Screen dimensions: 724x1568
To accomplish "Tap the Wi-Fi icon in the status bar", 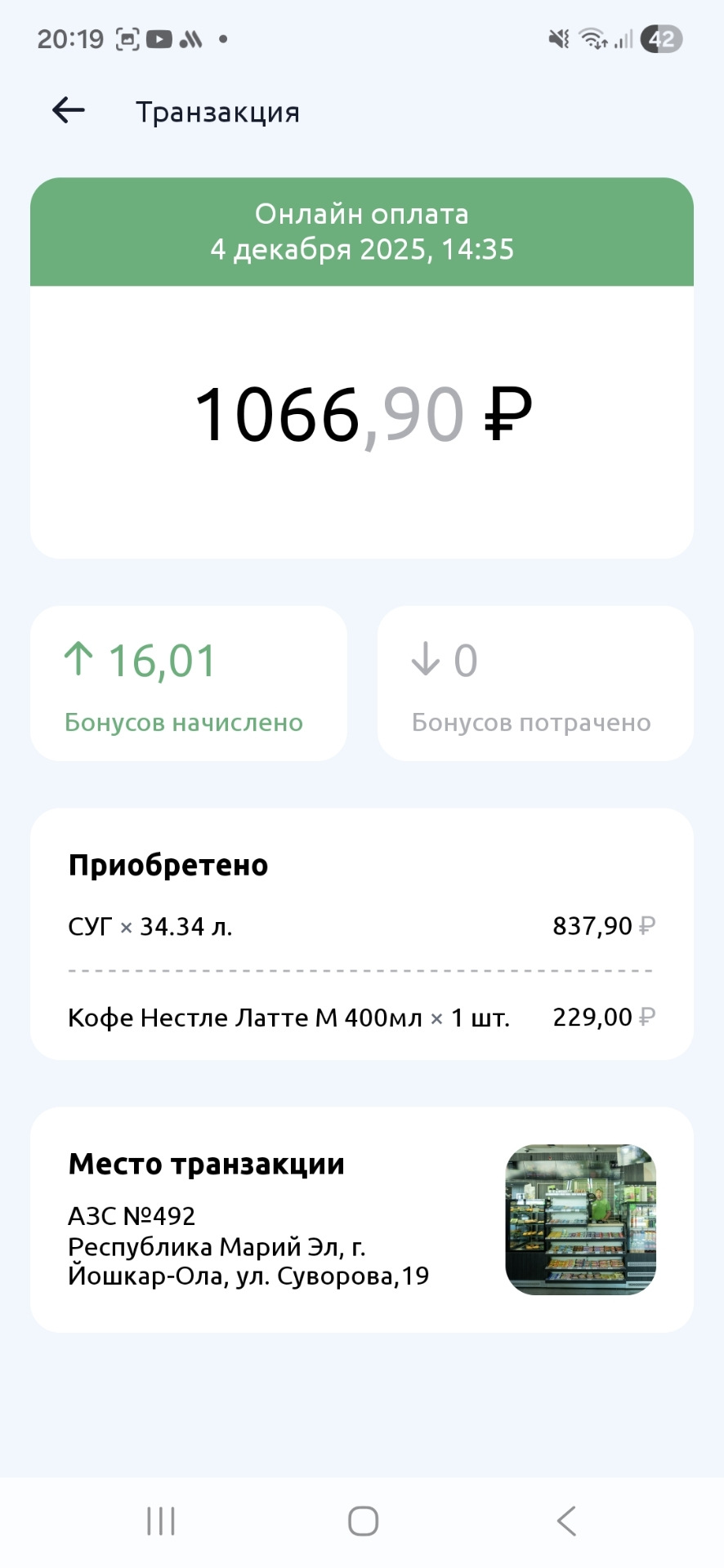I will 590,38.
